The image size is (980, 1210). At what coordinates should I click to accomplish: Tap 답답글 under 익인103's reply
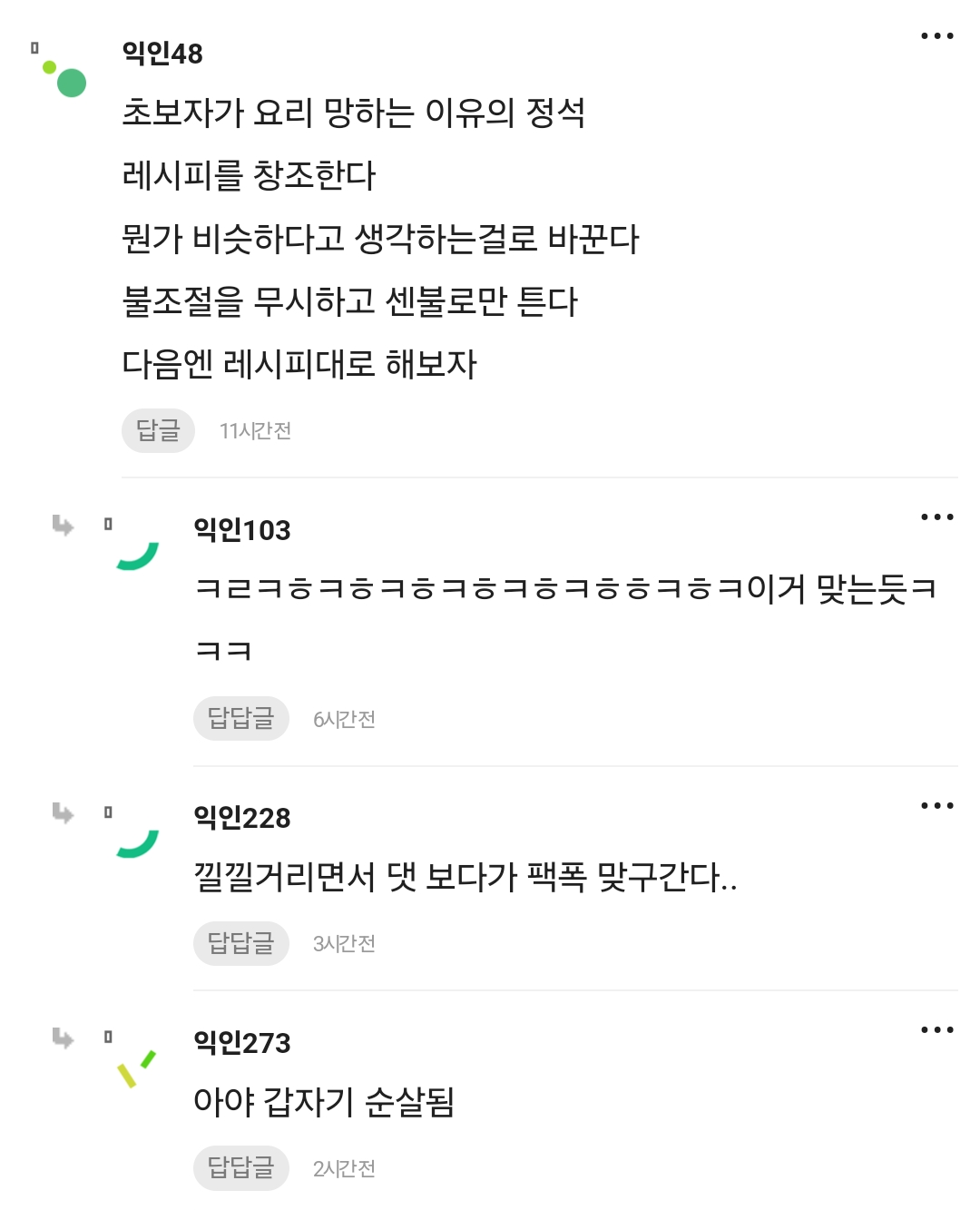pos(240,719)
